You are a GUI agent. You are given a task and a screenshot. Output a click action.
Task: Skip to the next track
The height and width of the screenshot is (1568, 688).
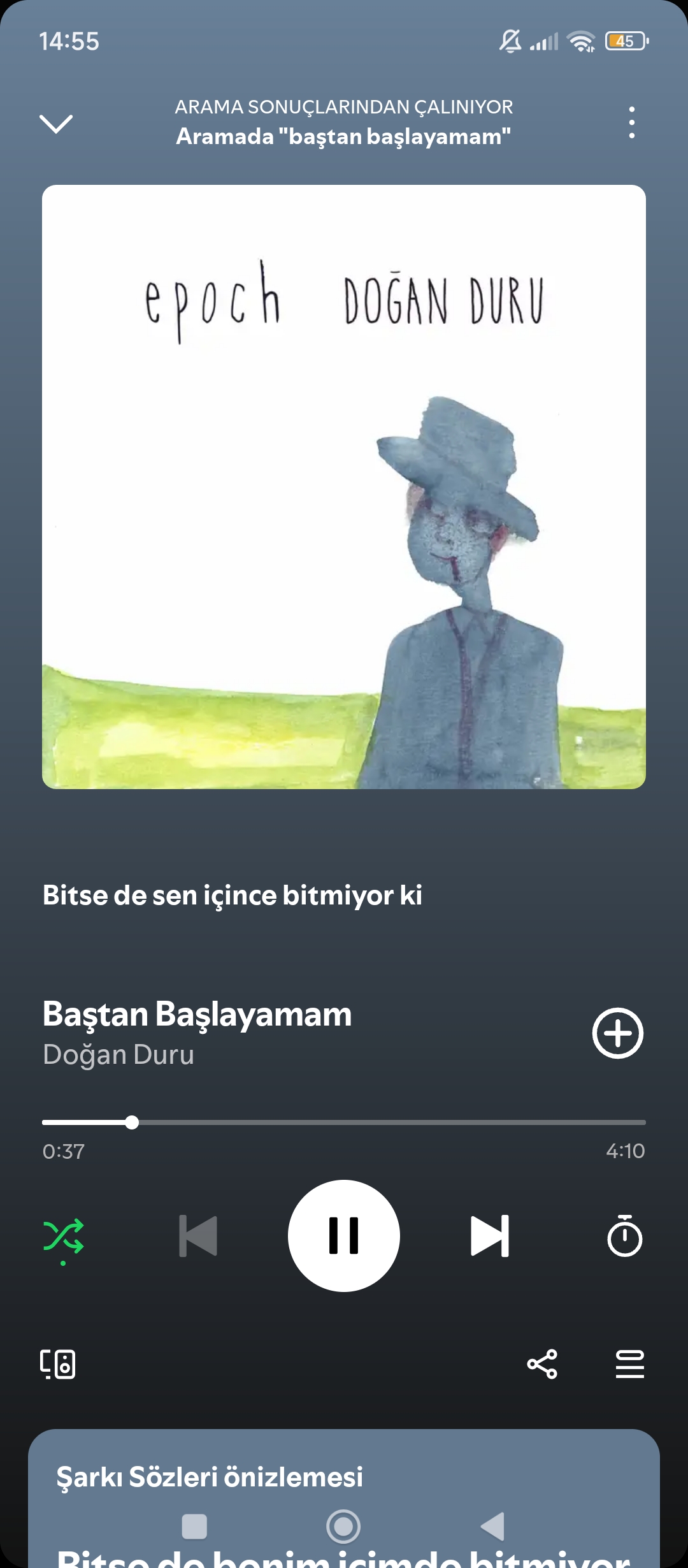490,1236
